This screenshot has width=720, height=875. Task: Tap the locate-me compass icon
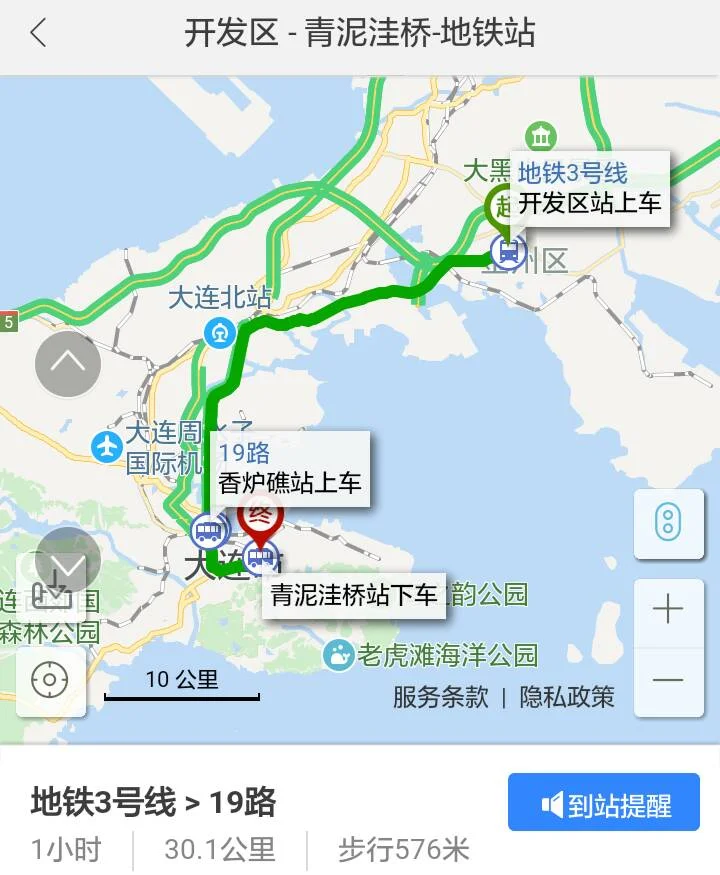(51, 679)
